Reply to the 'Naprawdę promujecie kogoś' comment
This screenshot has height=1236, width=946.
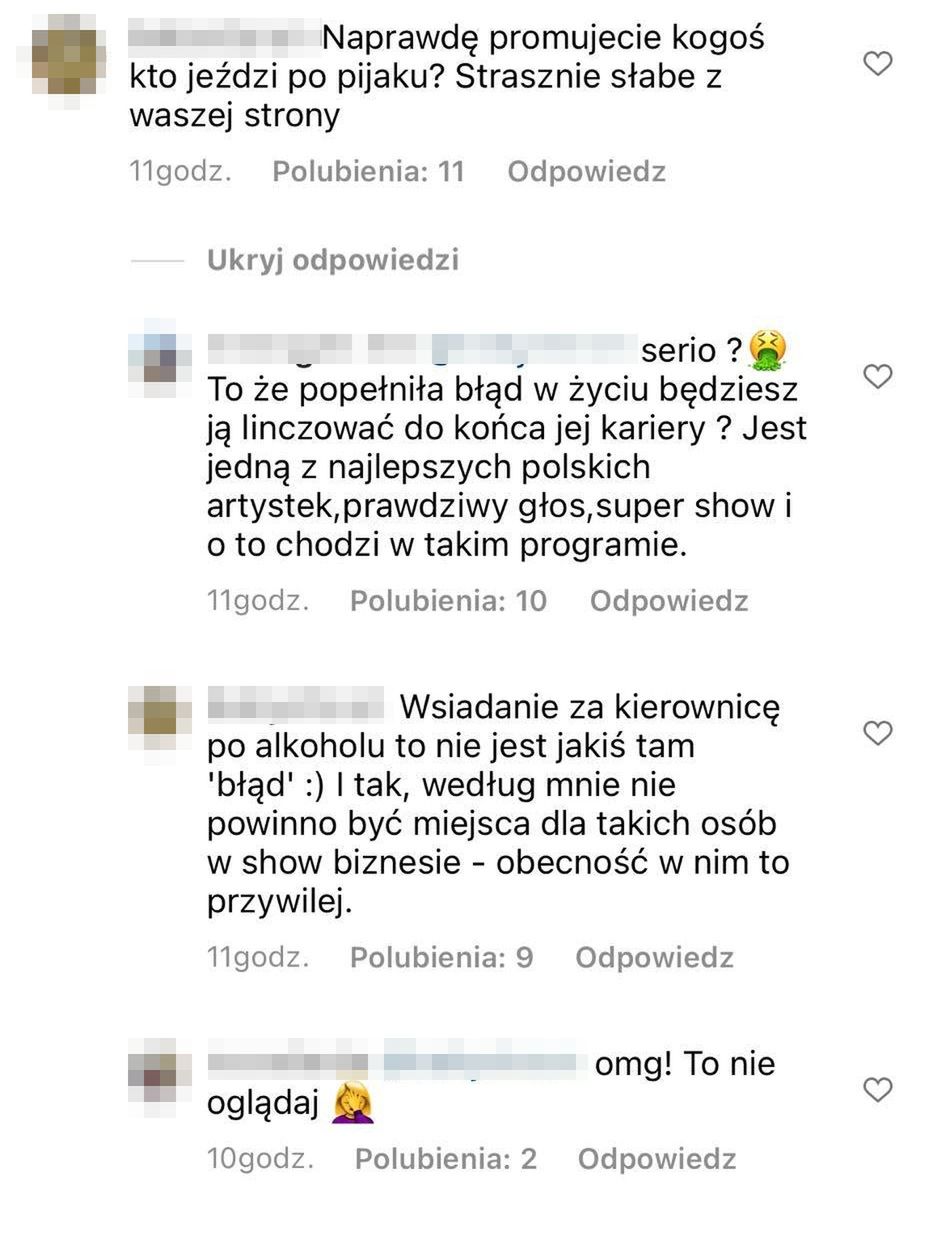pos(586,172)
